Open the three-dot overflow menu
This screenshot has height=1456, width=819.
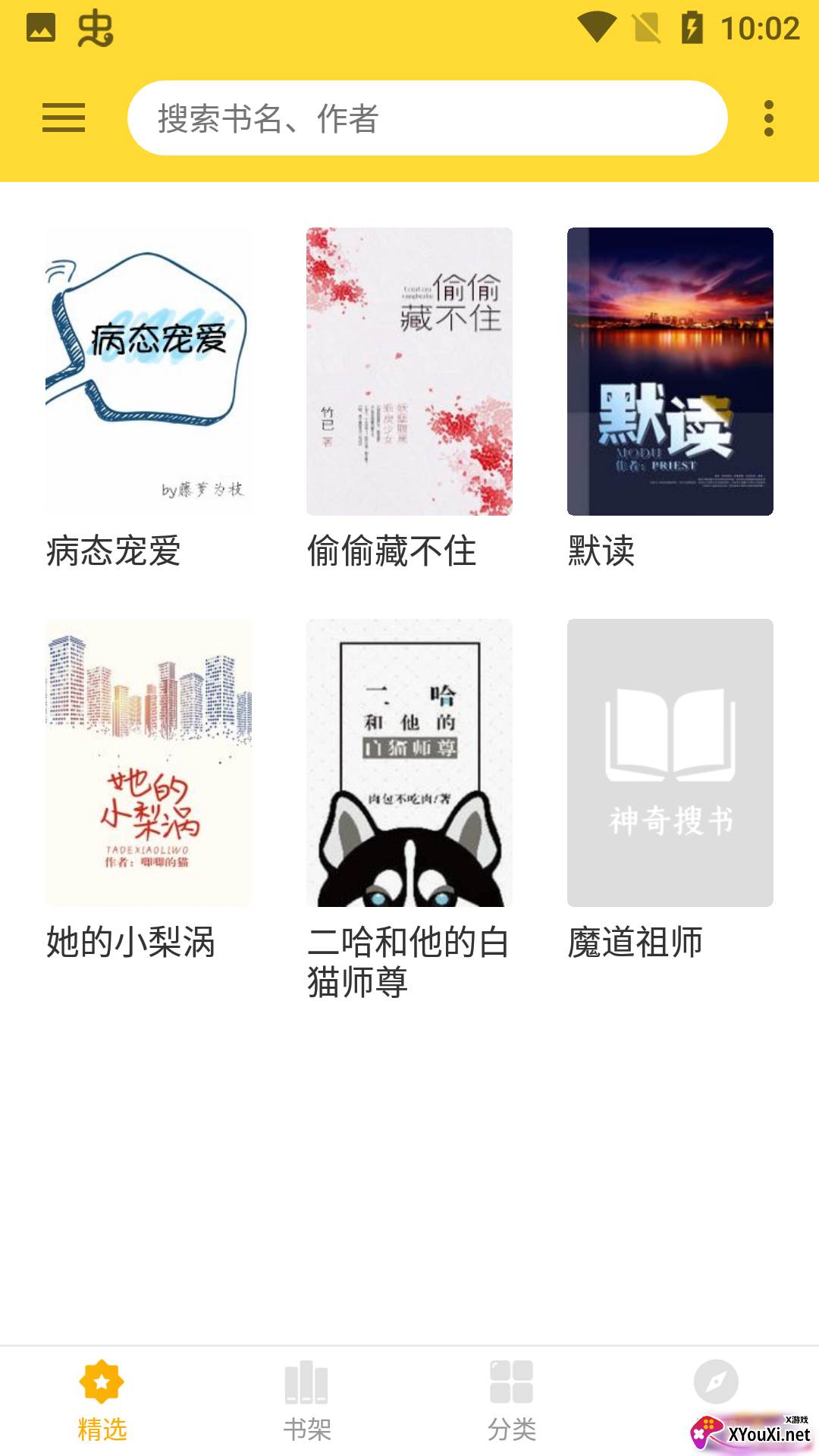coord(769,118)
